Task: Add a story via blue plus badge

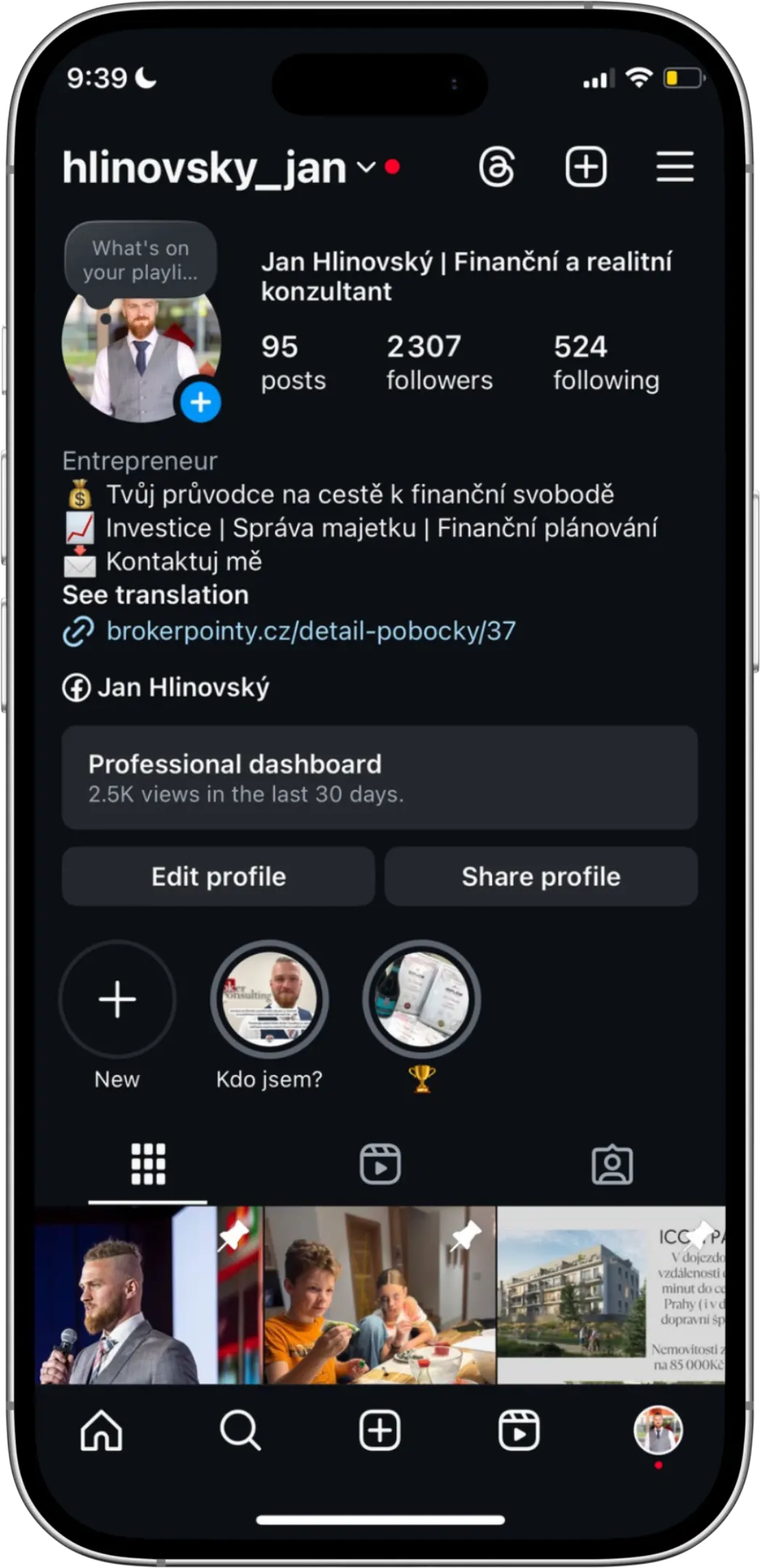Action: coord(200,402)
